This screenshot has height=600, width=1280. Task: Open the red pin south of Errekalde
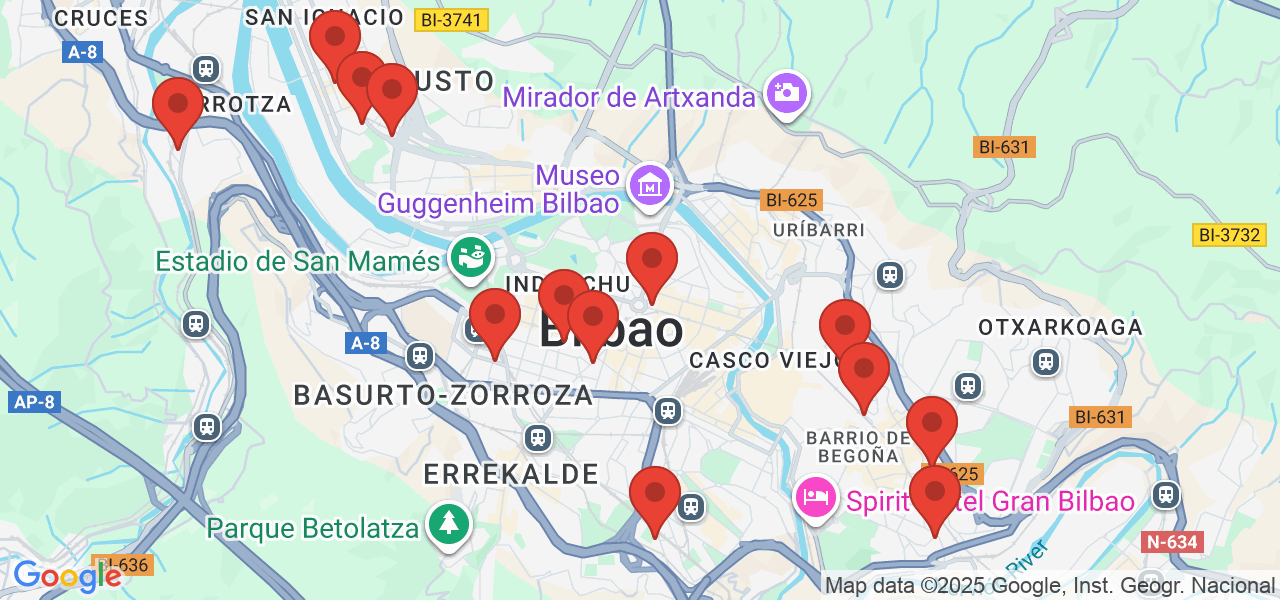[x=655, y=494]
